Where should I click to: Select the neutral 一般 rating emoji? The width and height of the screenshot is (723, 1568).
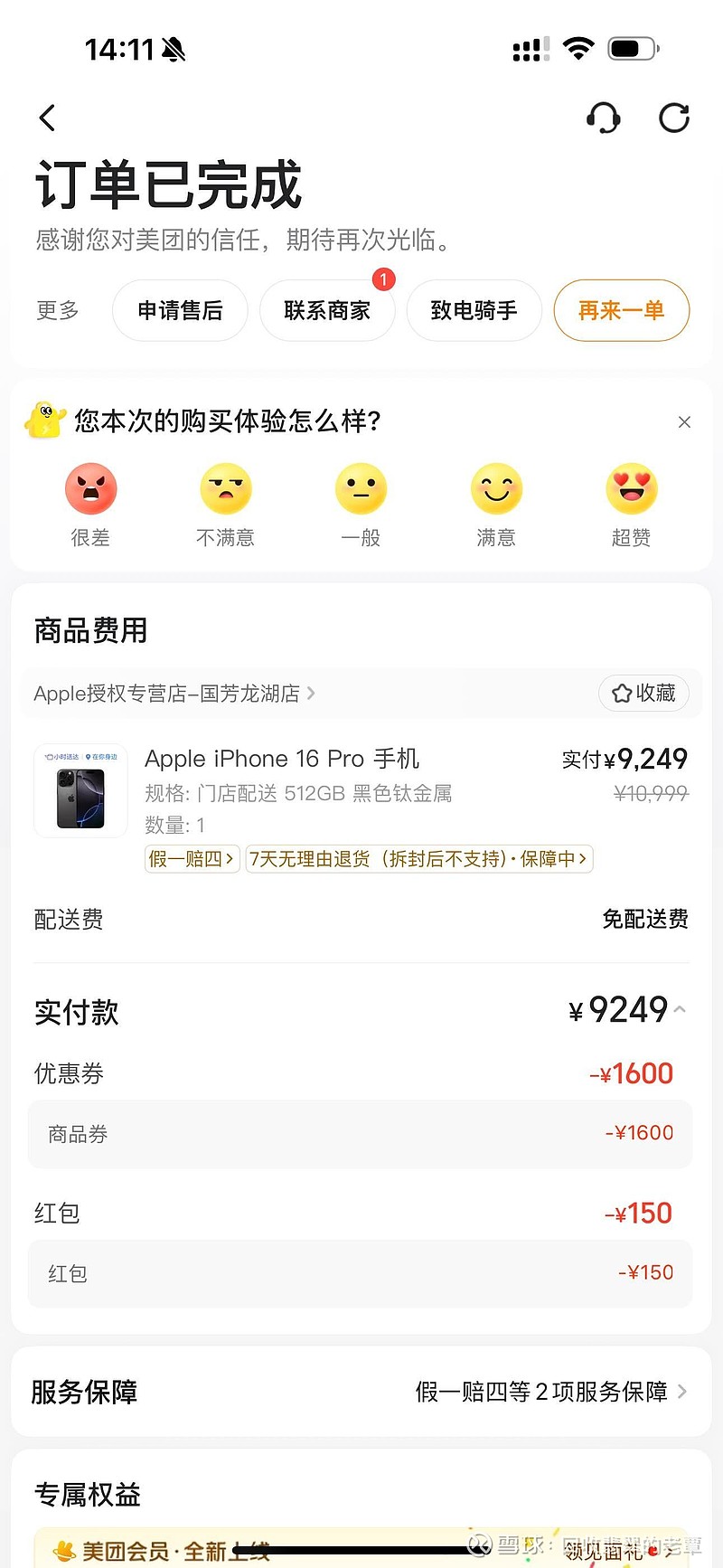361,488
